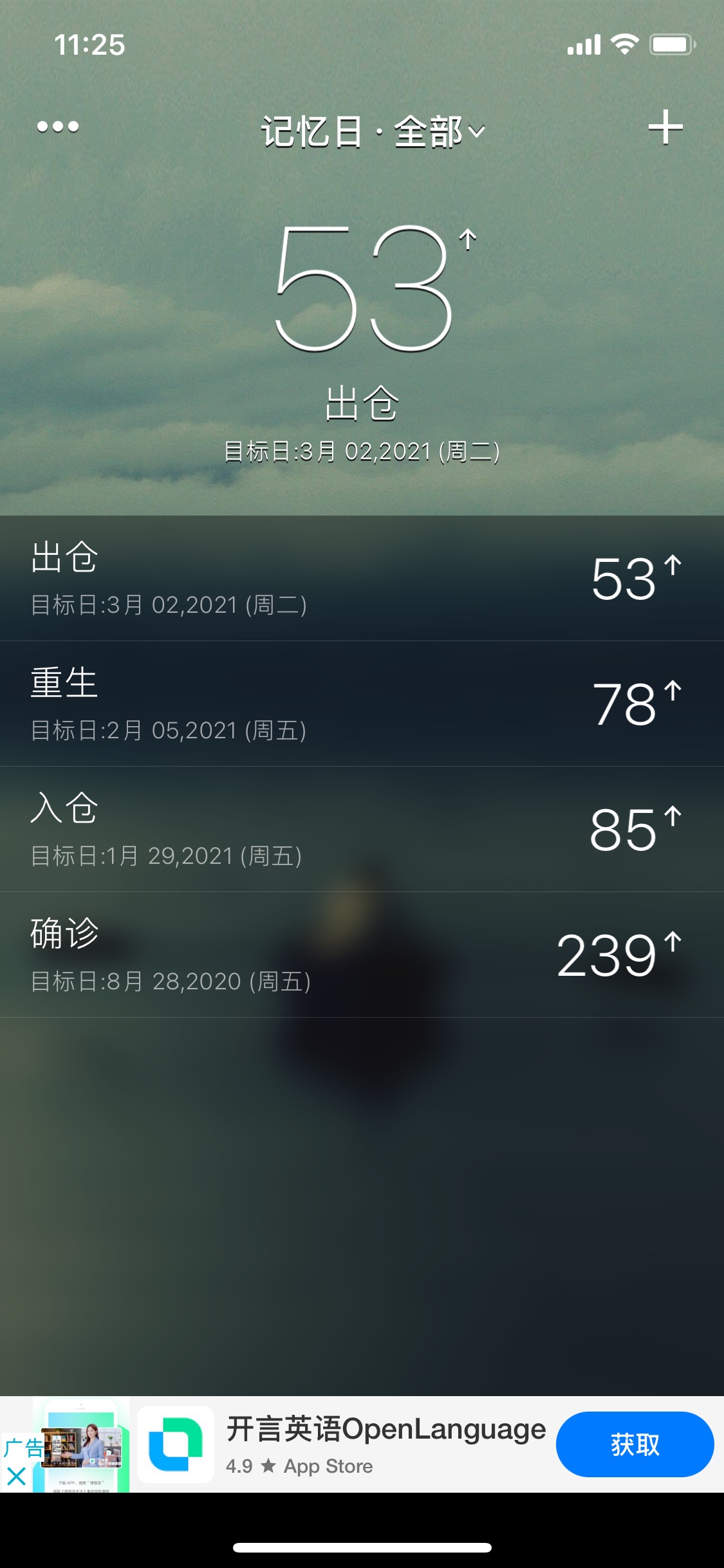Tap 获取 to get OpenLanguage app
The image size is (724, 1568).
click(x=635, y=1444)
